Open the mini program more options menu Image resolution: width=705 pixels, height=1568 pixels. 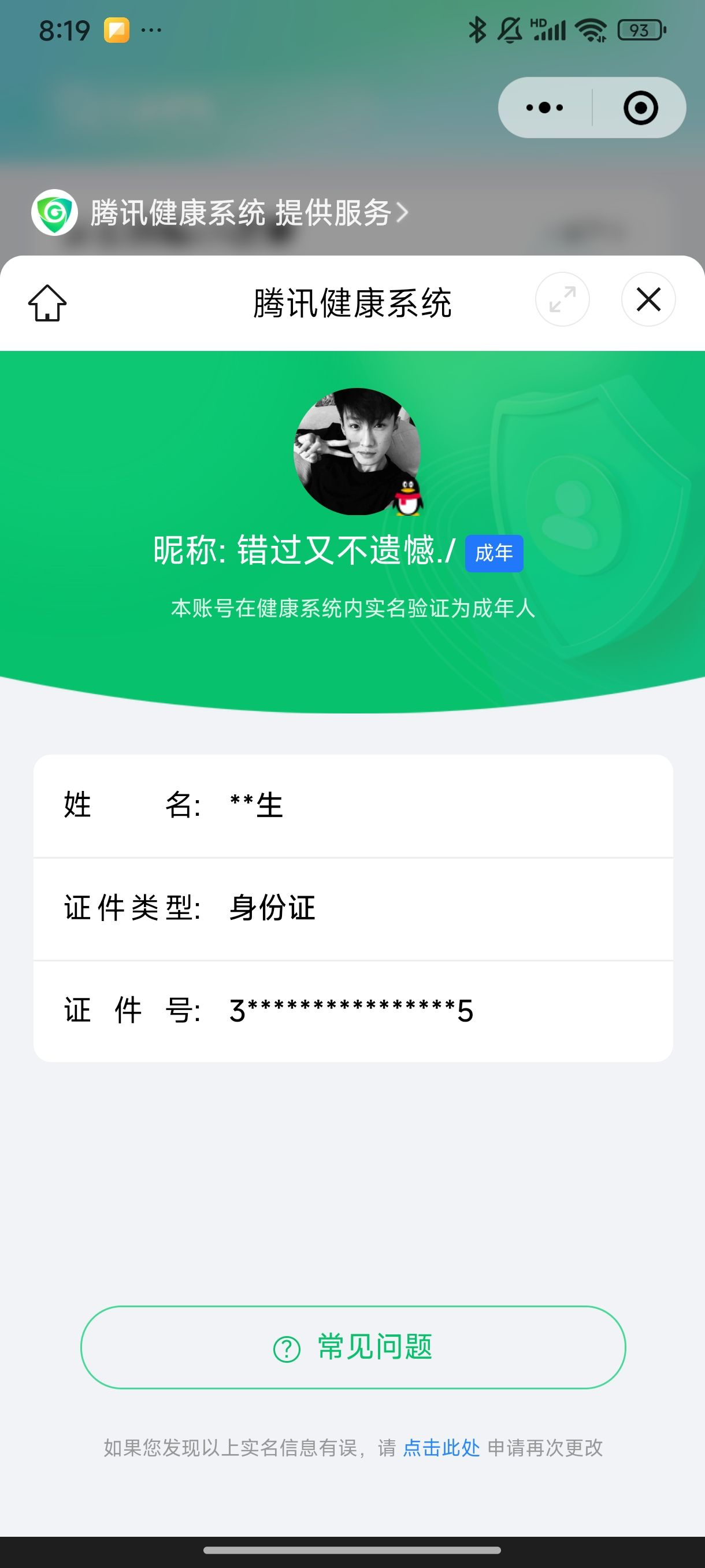pos(544,108)
